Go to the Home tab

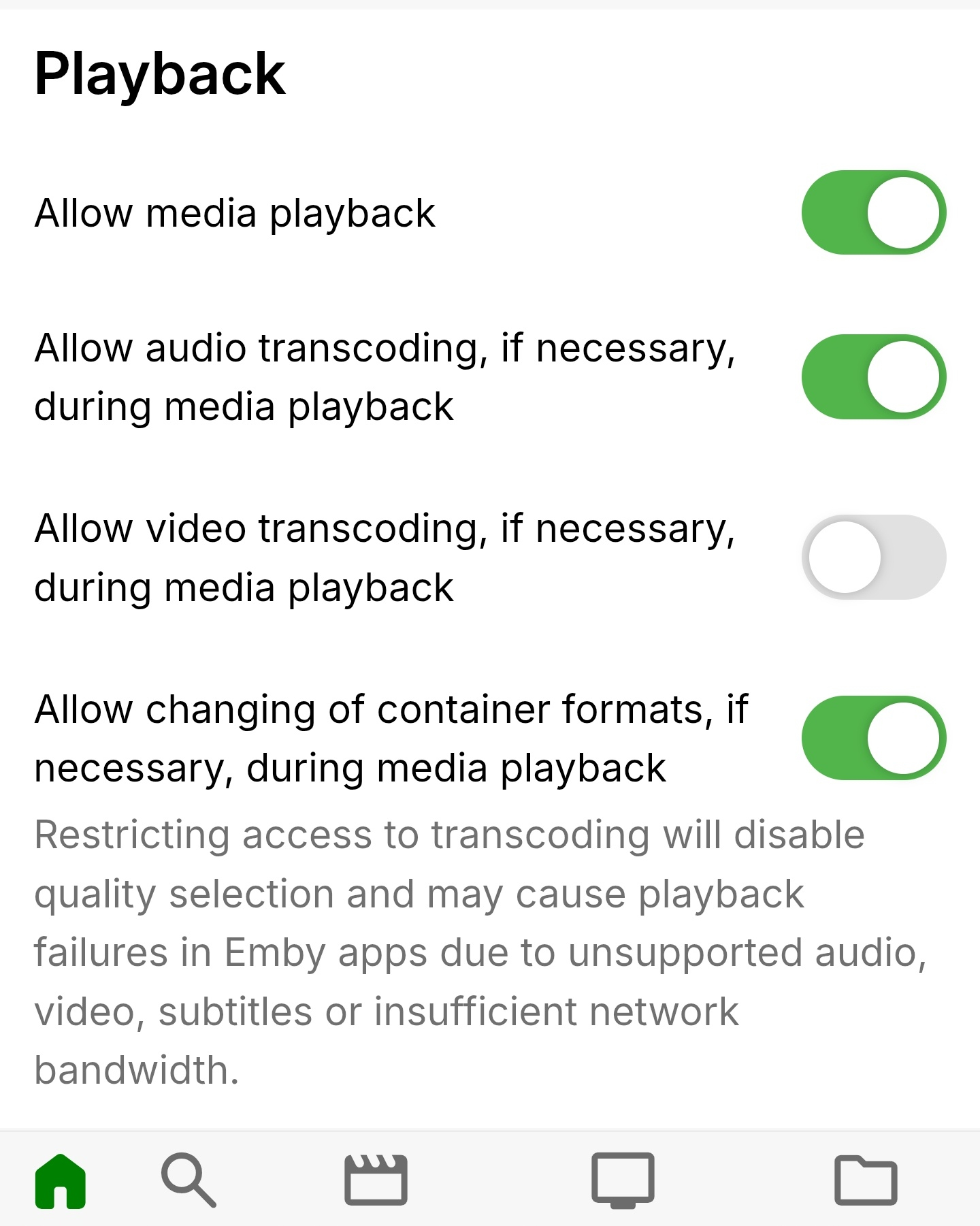(61, 1181)
